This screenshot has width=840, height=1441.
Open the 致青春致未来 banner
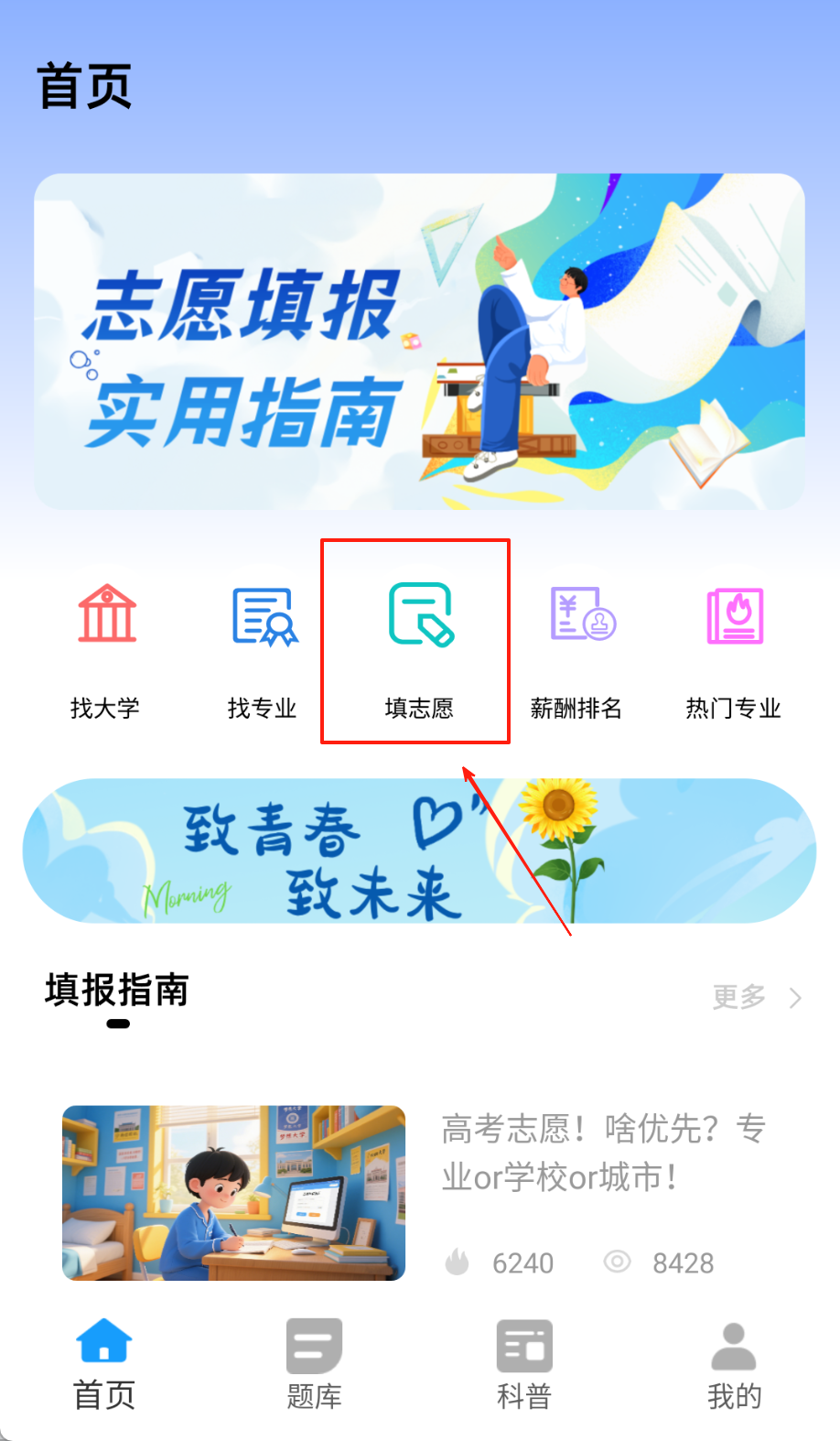(419, 851)
